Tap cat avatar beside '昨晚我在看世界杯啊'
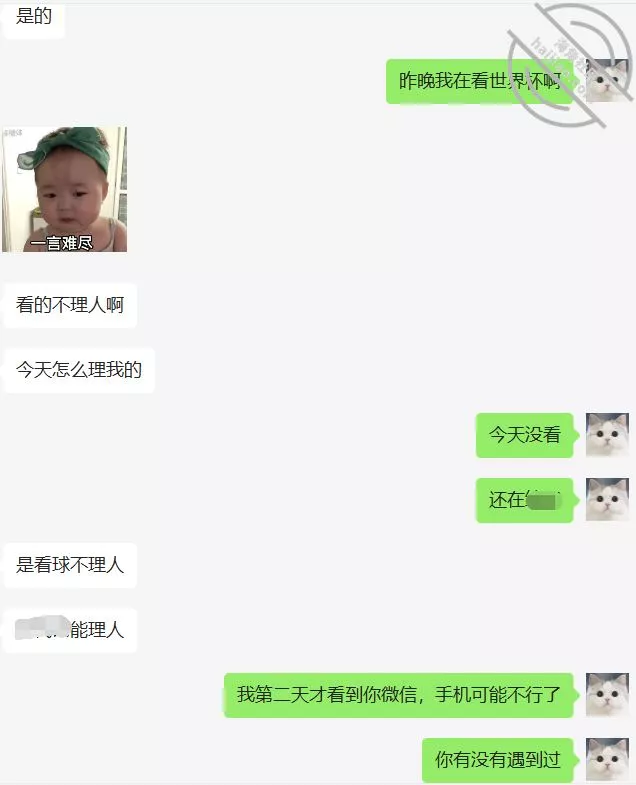The image size is (636, 785). 606,81
